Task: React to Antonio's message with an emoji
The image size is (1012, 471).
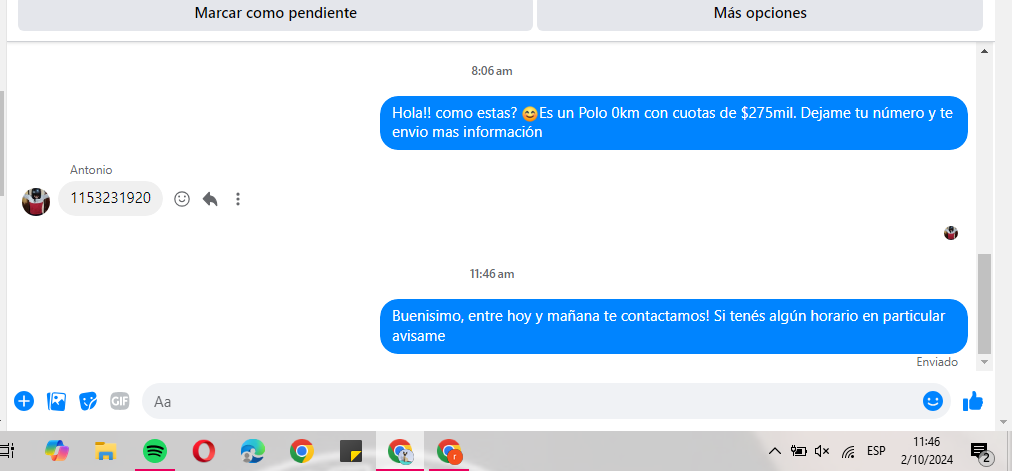Action: (182, 199)
